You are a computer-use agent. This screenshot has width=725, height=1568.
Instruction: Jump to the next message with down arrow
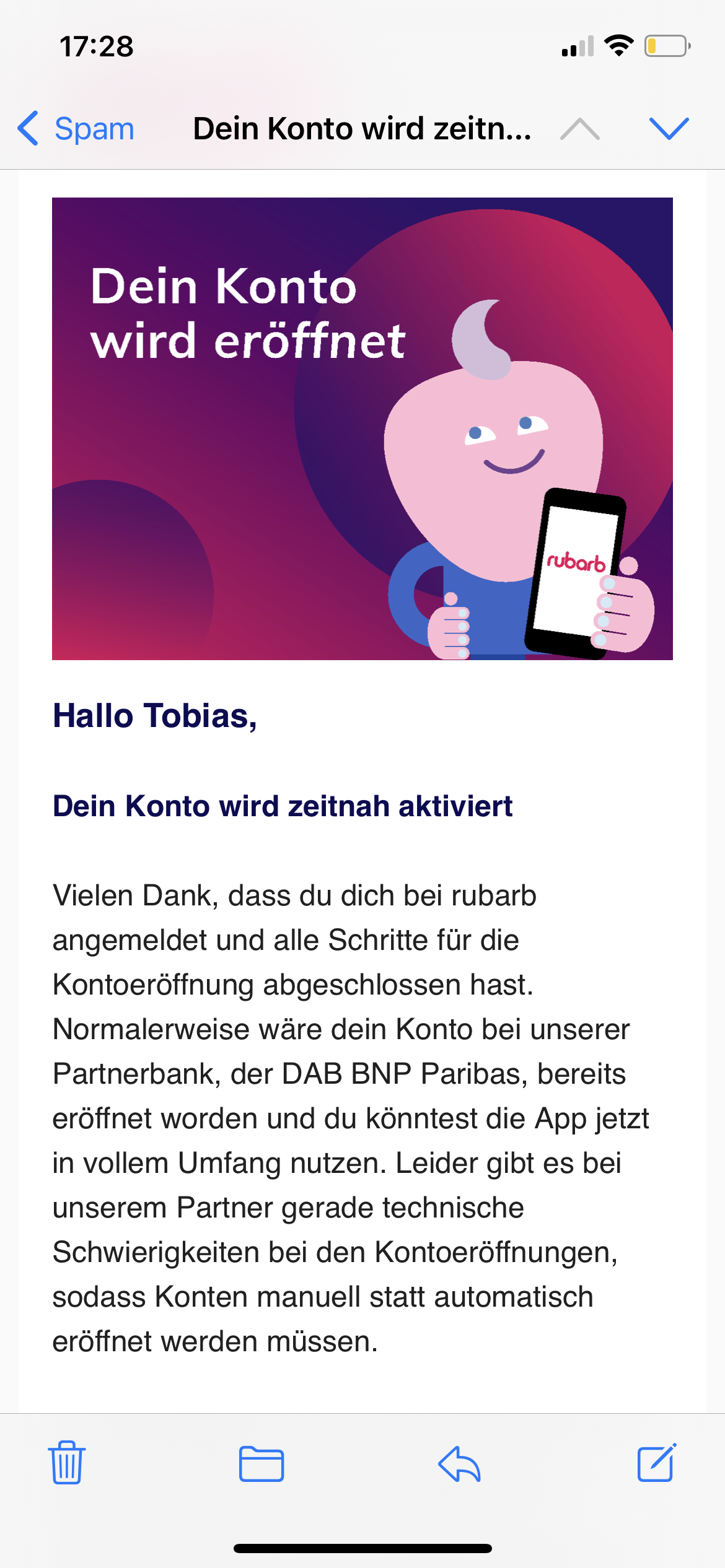coord(669,129)
